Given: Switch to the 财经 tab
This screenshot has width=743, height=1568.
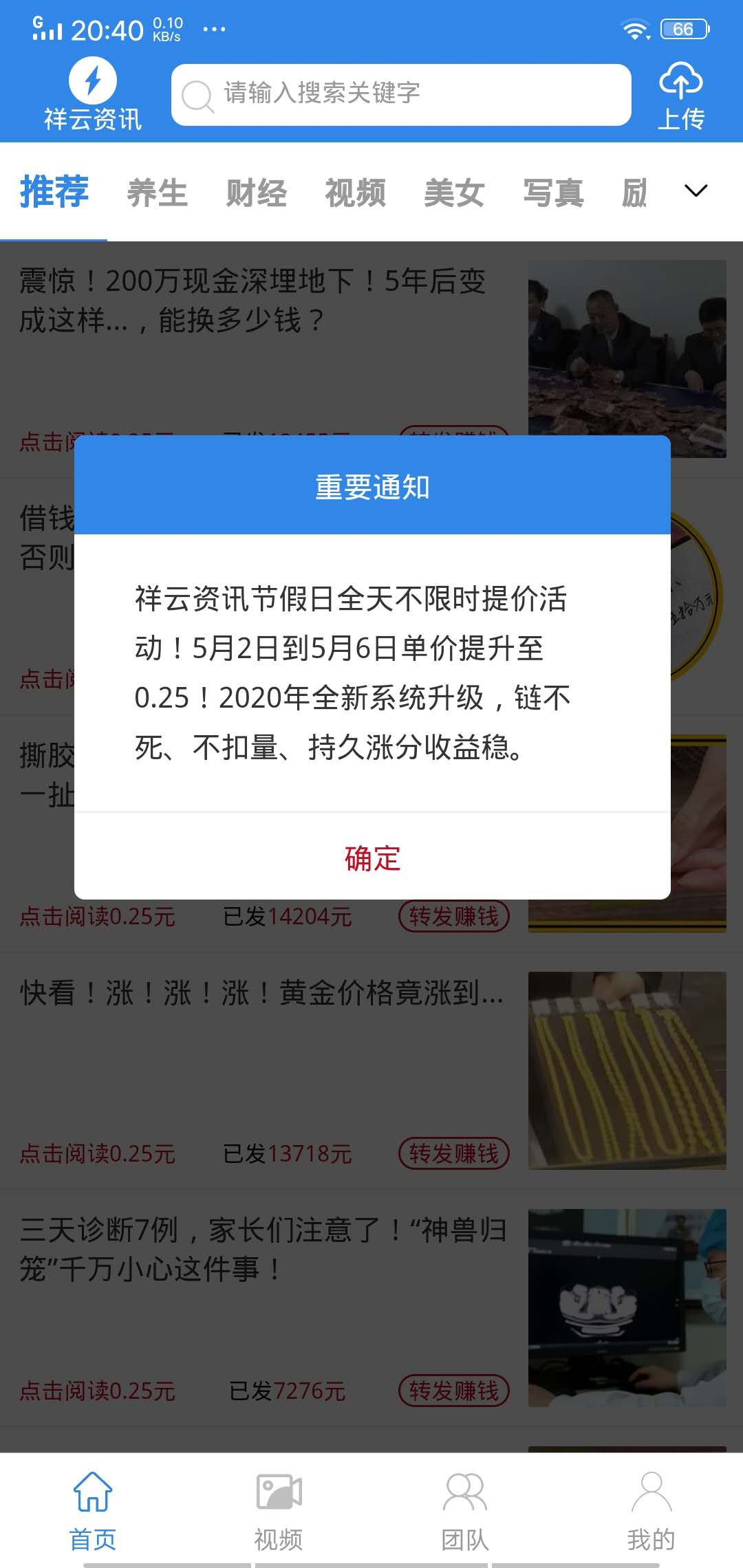Looking at the screenshot, I should (x=255, y=194).
